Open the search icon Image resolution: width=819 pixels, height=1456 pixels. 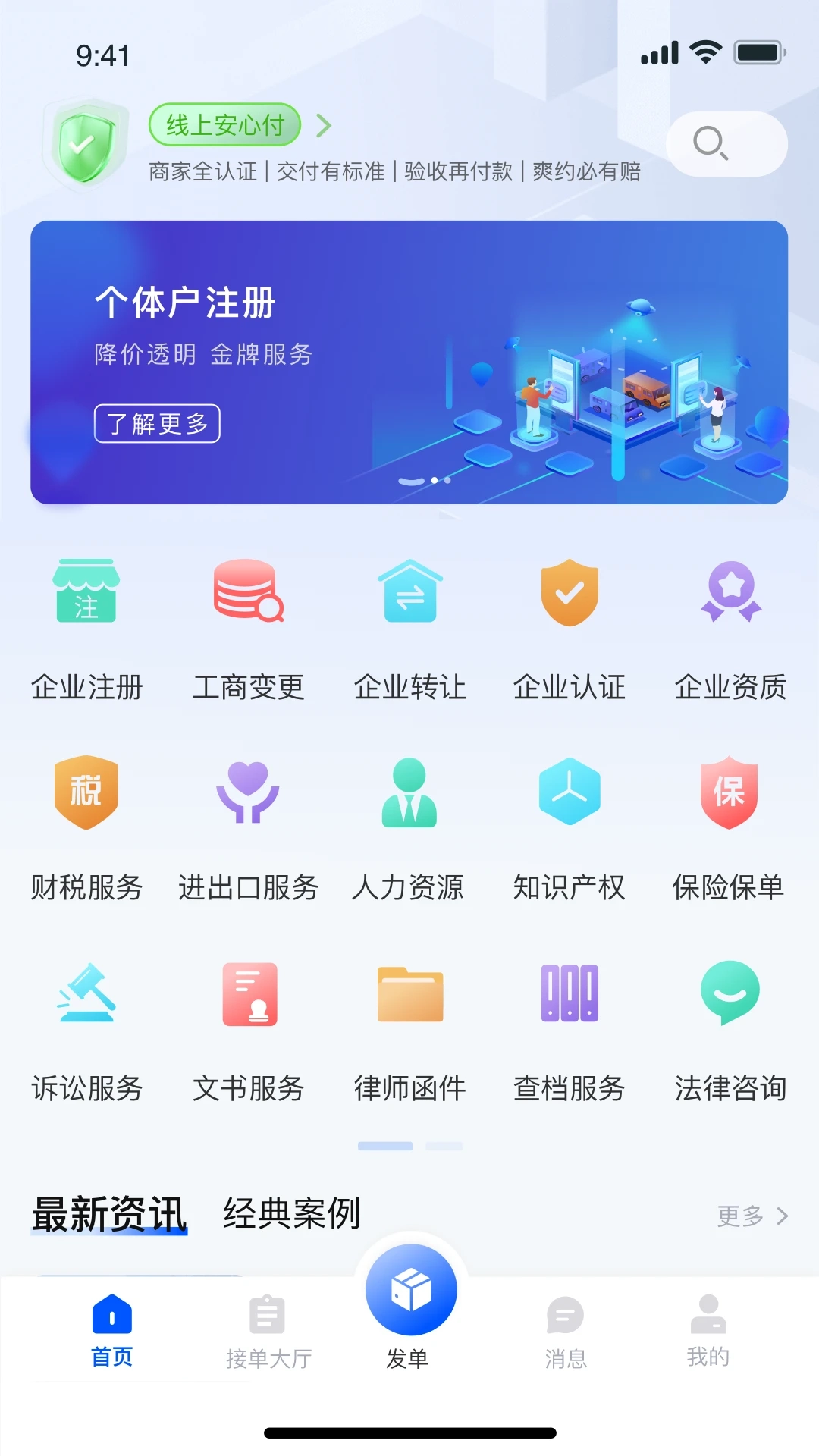710,143
